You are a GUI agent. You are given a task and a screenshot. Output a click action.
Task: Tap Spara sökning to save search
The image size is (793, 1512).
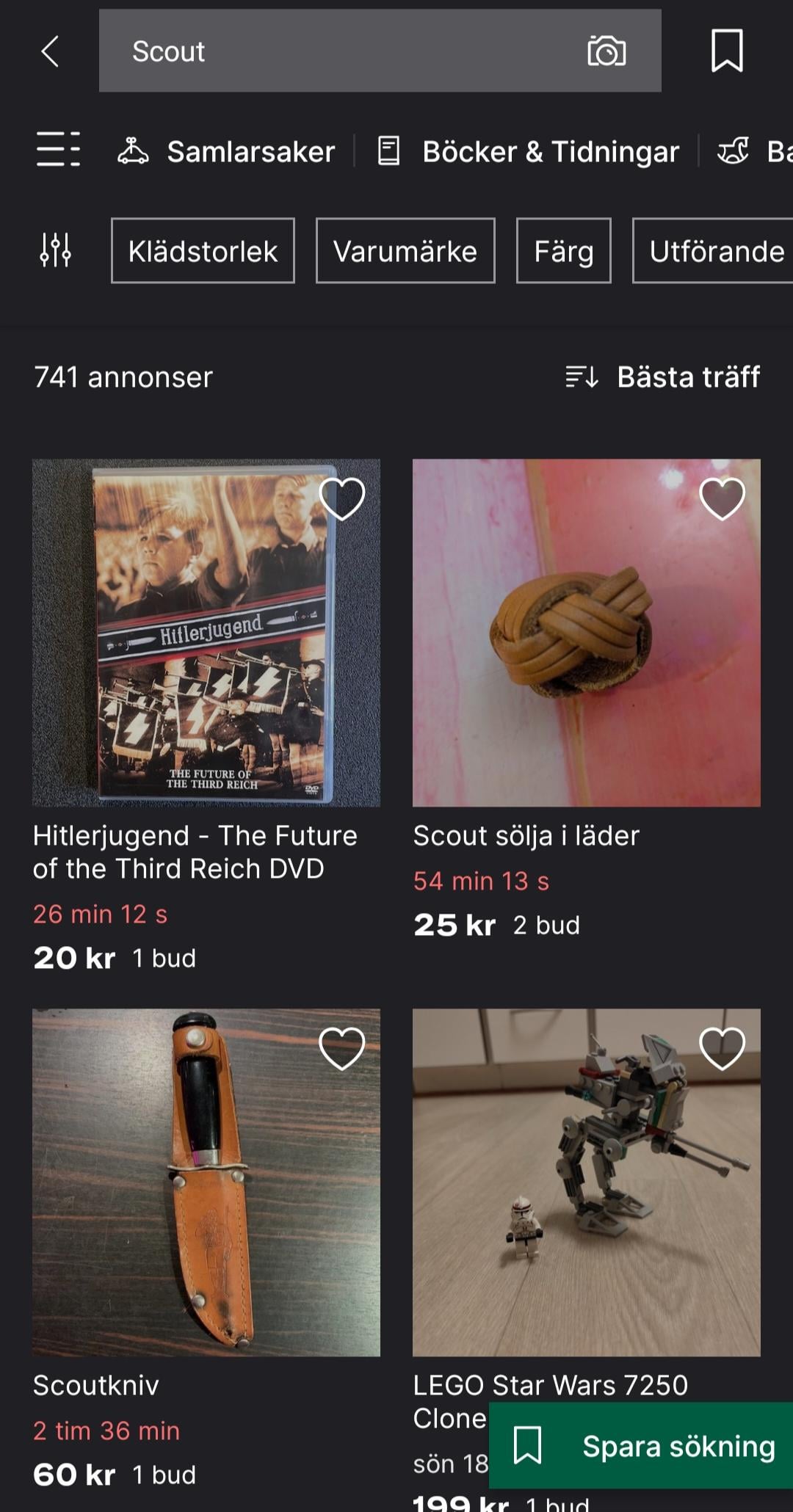pyautogui.click(x=641, y=1445)
